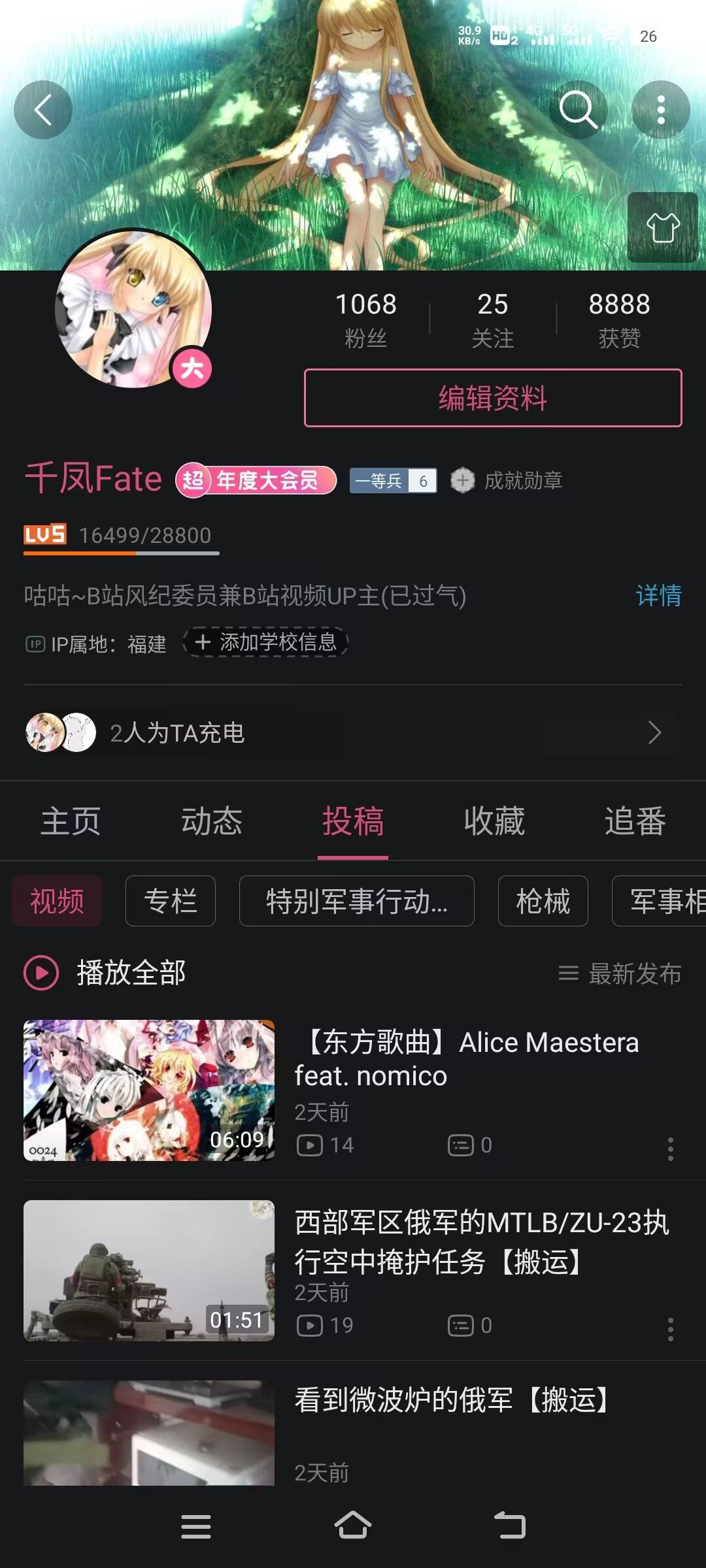
Task: Select the 专栏 chip
Action: (171, 901)
